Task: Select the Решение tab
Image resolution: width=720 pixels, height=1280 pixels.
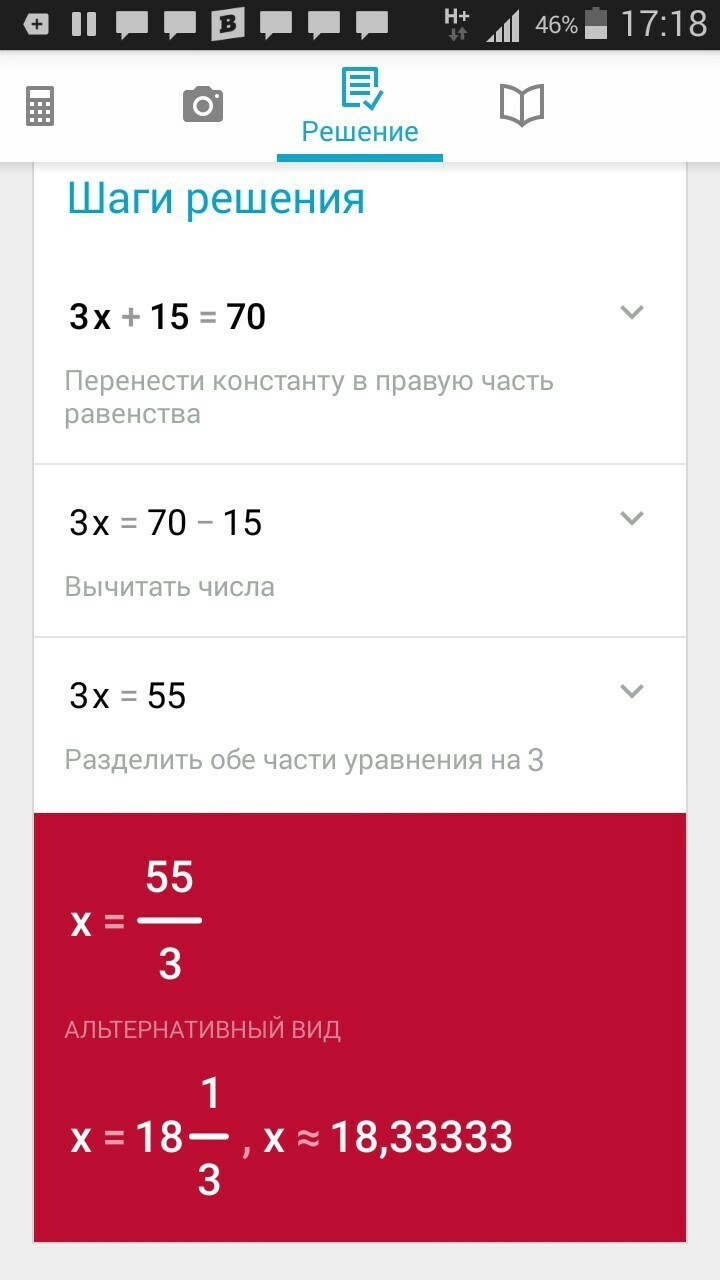Action: tap(360, 106)
